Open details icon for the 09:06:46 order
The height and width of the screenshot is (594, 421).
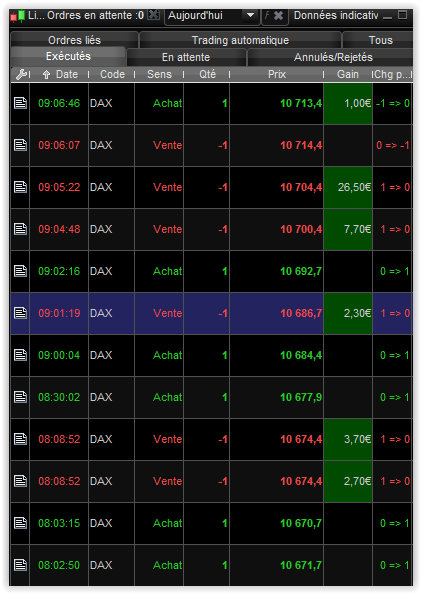pos(20,103)
